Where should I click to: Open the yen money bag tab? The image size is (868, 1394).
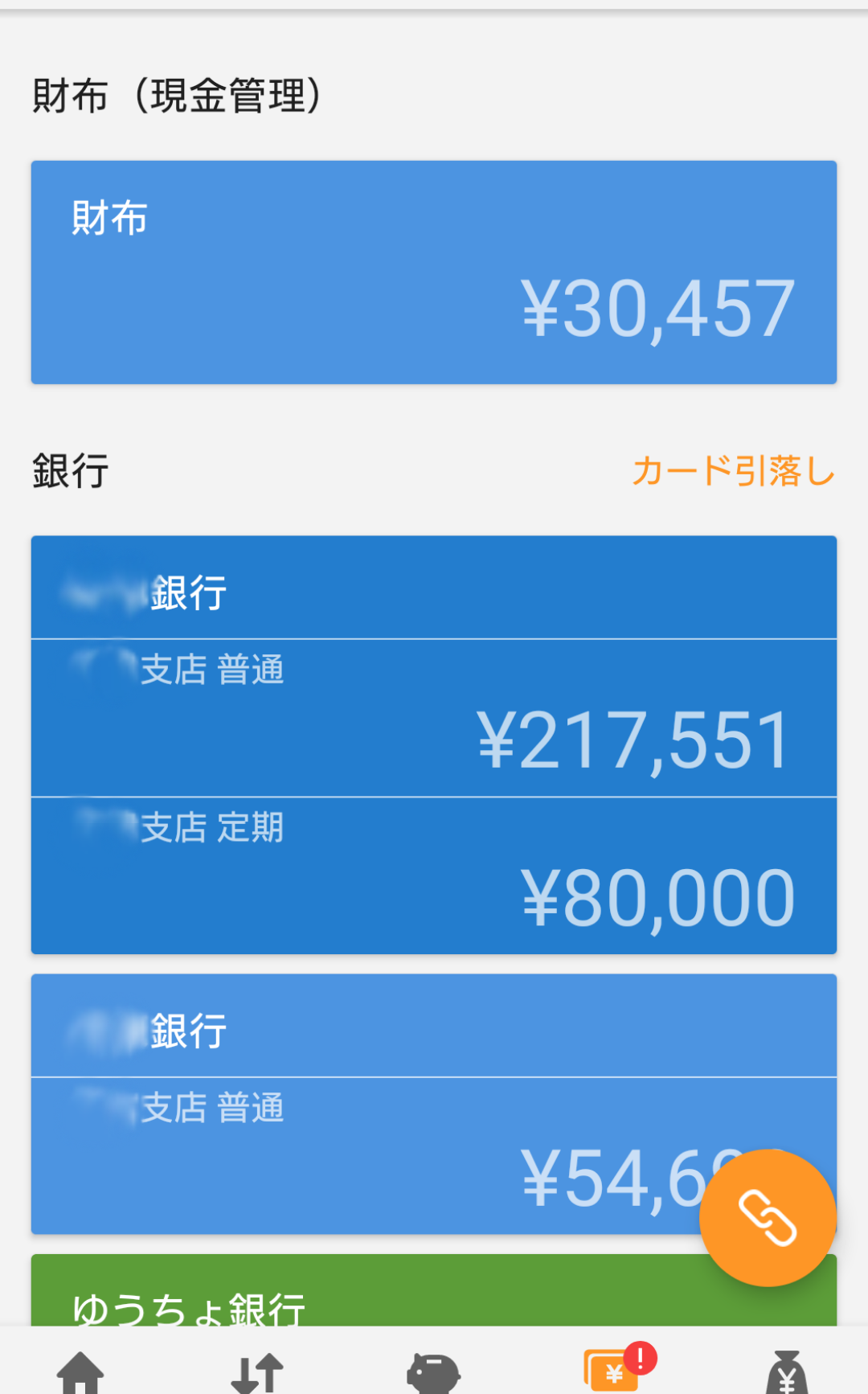787,1372
